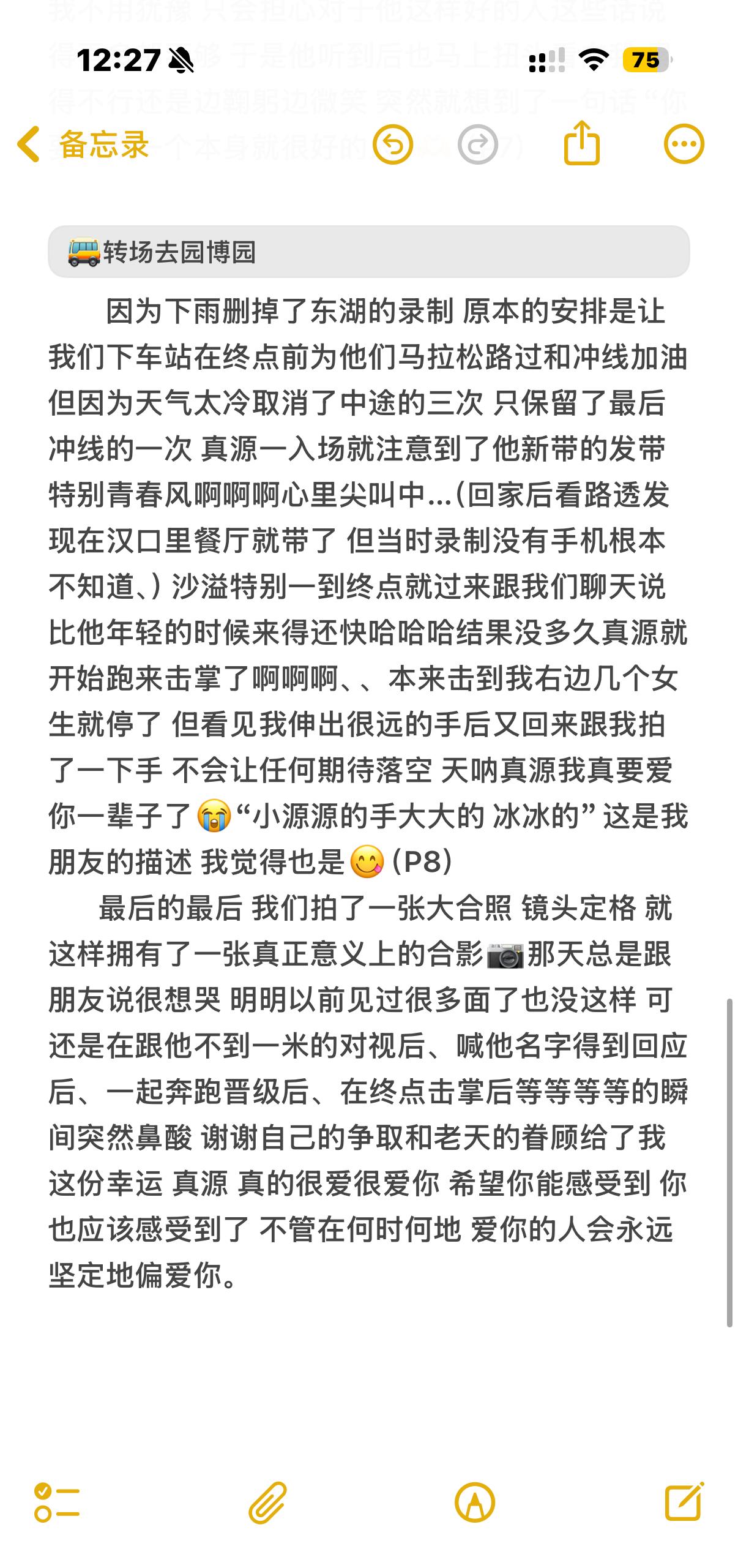
Task: Undo the last edit
Action: point(392,145)
